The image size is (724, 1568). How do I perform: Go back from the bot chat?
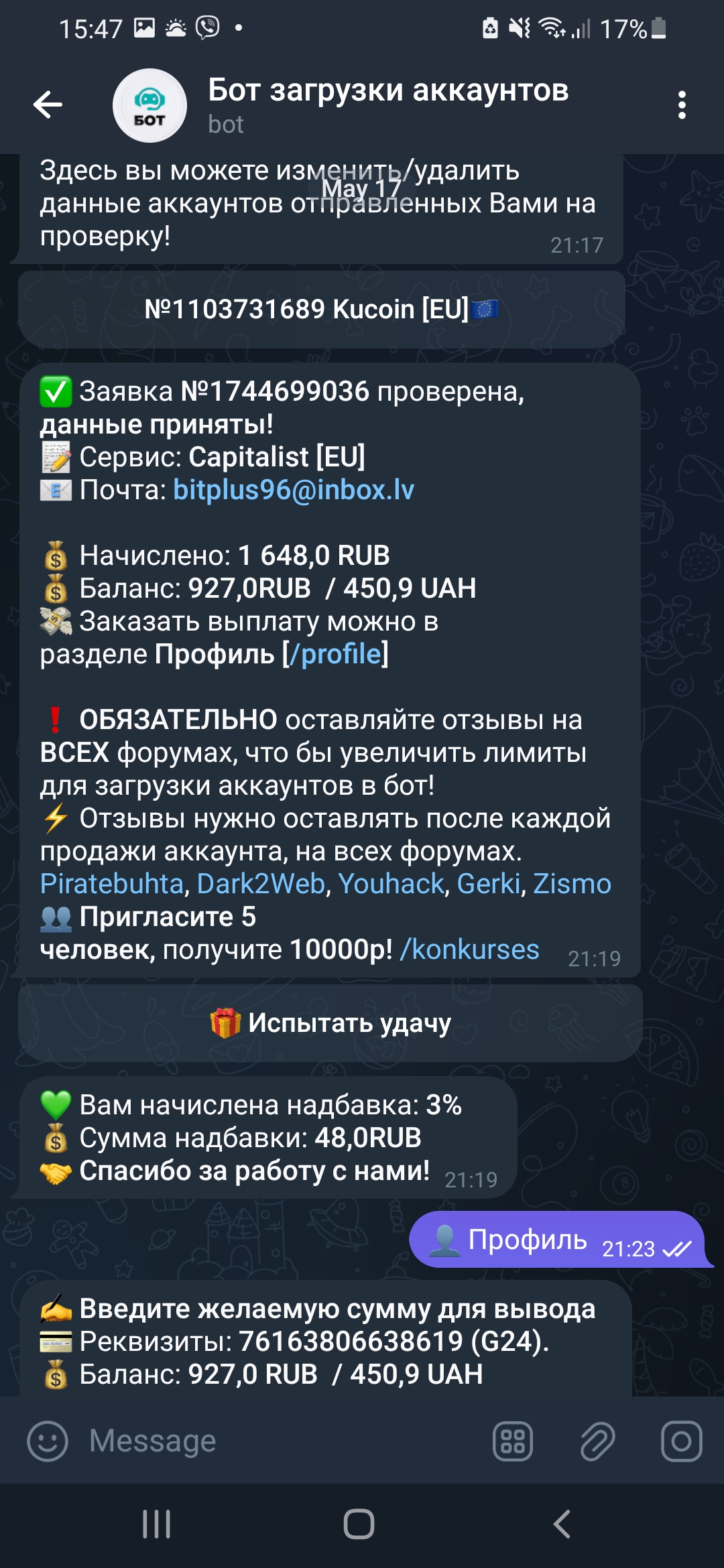click(x=48, y=105)
